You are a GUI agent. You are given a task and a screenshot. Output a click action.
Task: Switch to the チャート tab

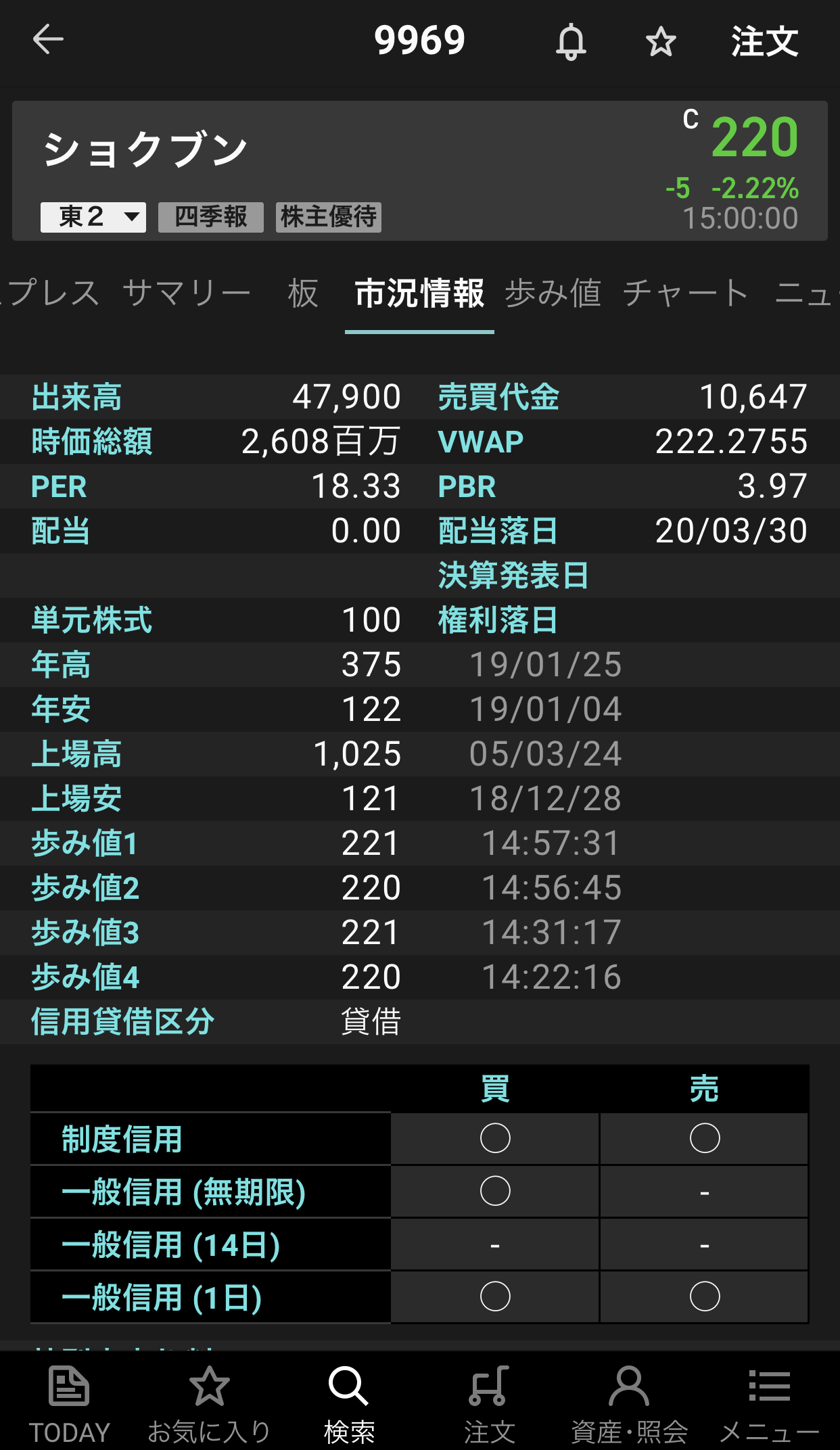(685, 294)
